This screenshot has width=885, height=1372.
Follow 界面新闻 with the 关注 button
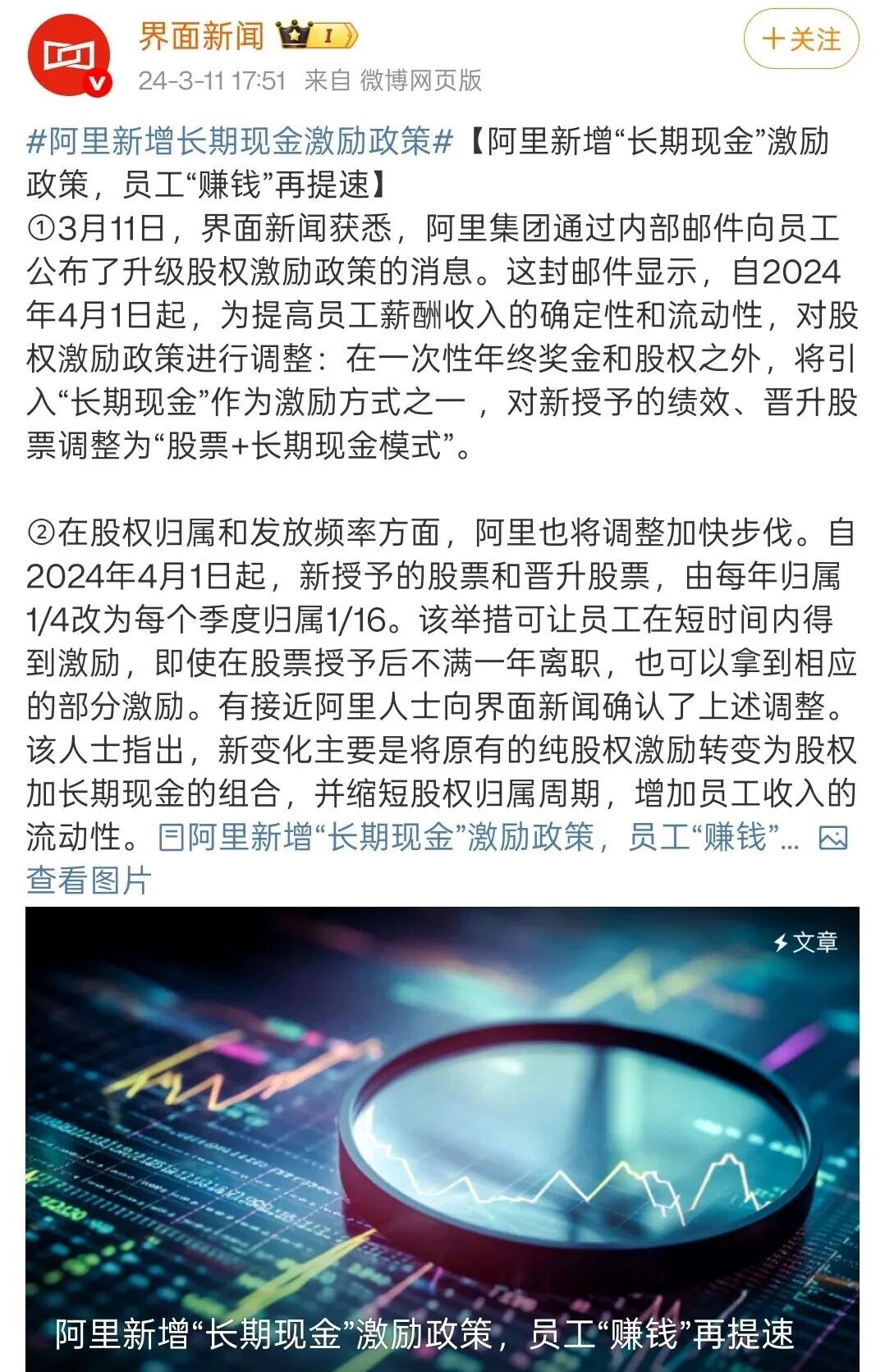[x=800, y=39]
